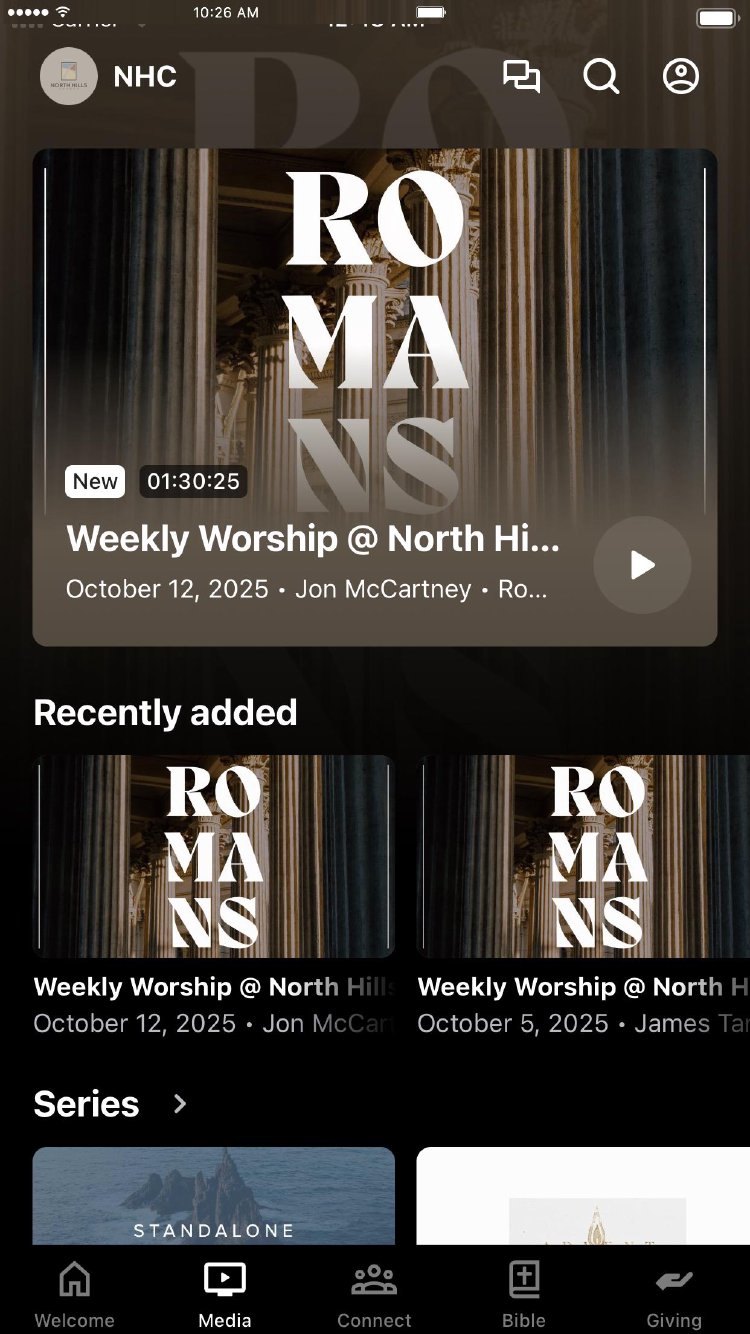Open the user profile icon
The height and width of the screenshot is (1334, 750).
[681, 77]
